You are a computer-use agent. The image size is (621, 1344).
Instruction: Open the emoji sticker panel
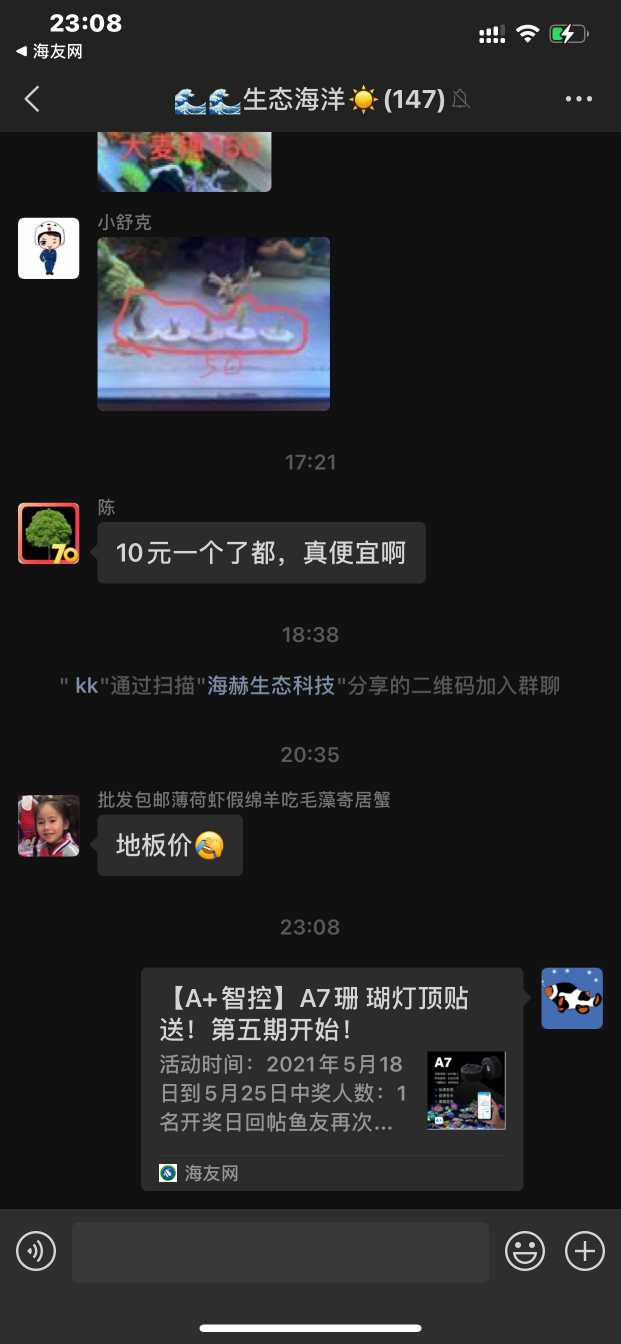tap(525, 1251)
